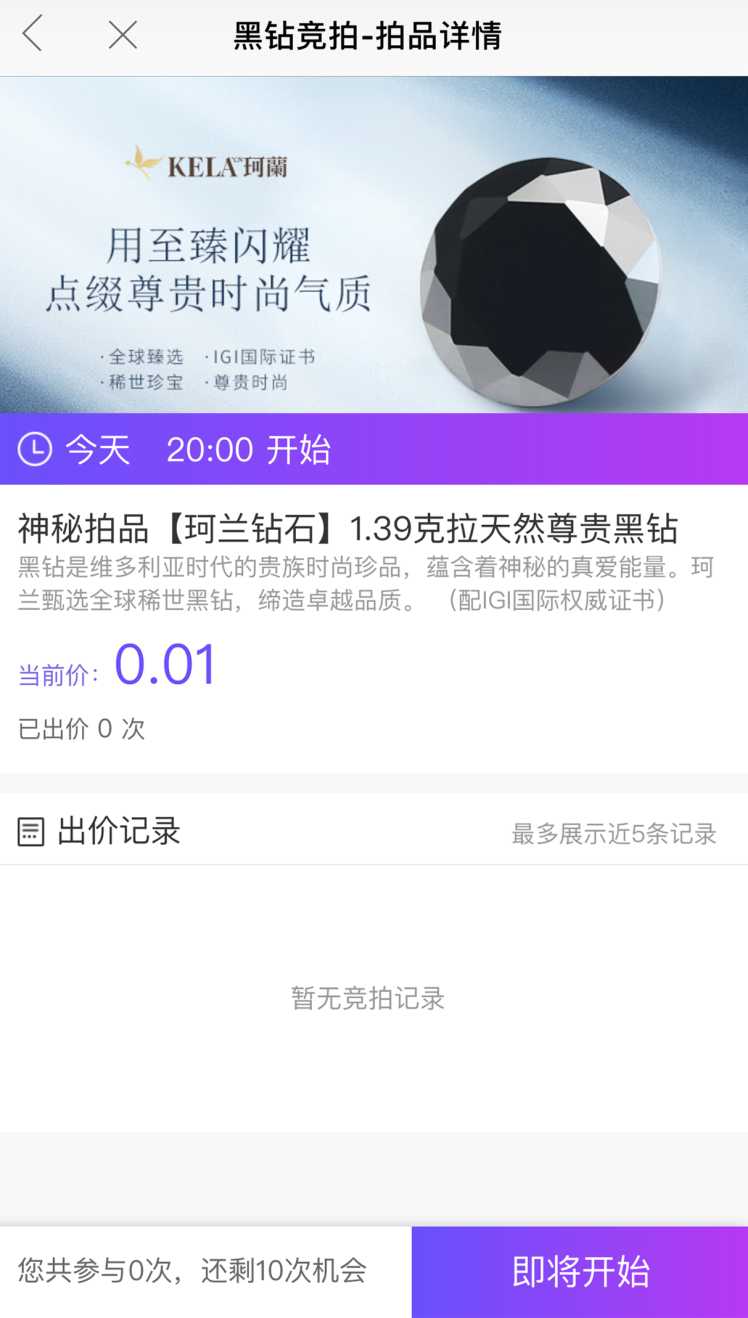
Task: Tap the 即将开始 bid button
Action: (580, 1272)
